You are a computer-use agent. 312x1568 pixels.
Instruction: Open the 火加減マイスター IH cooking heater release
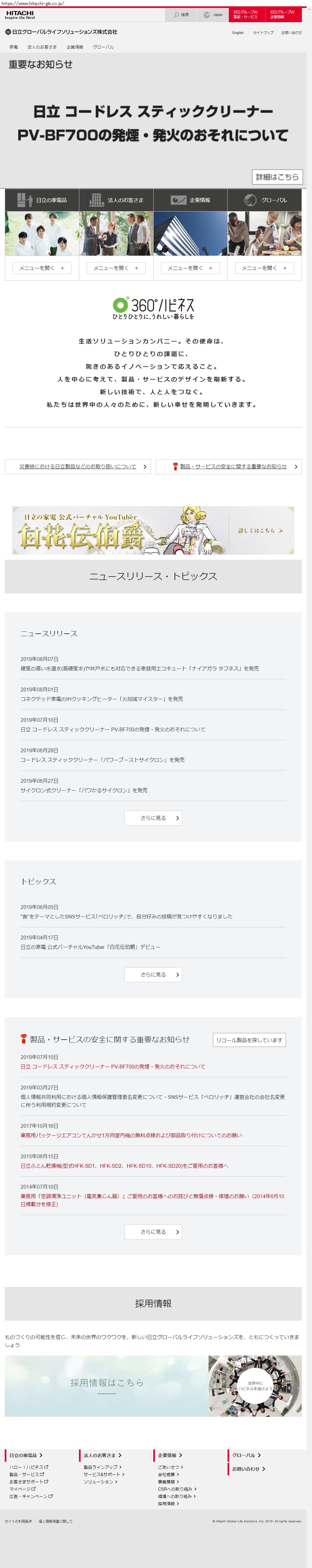(102, 699)
